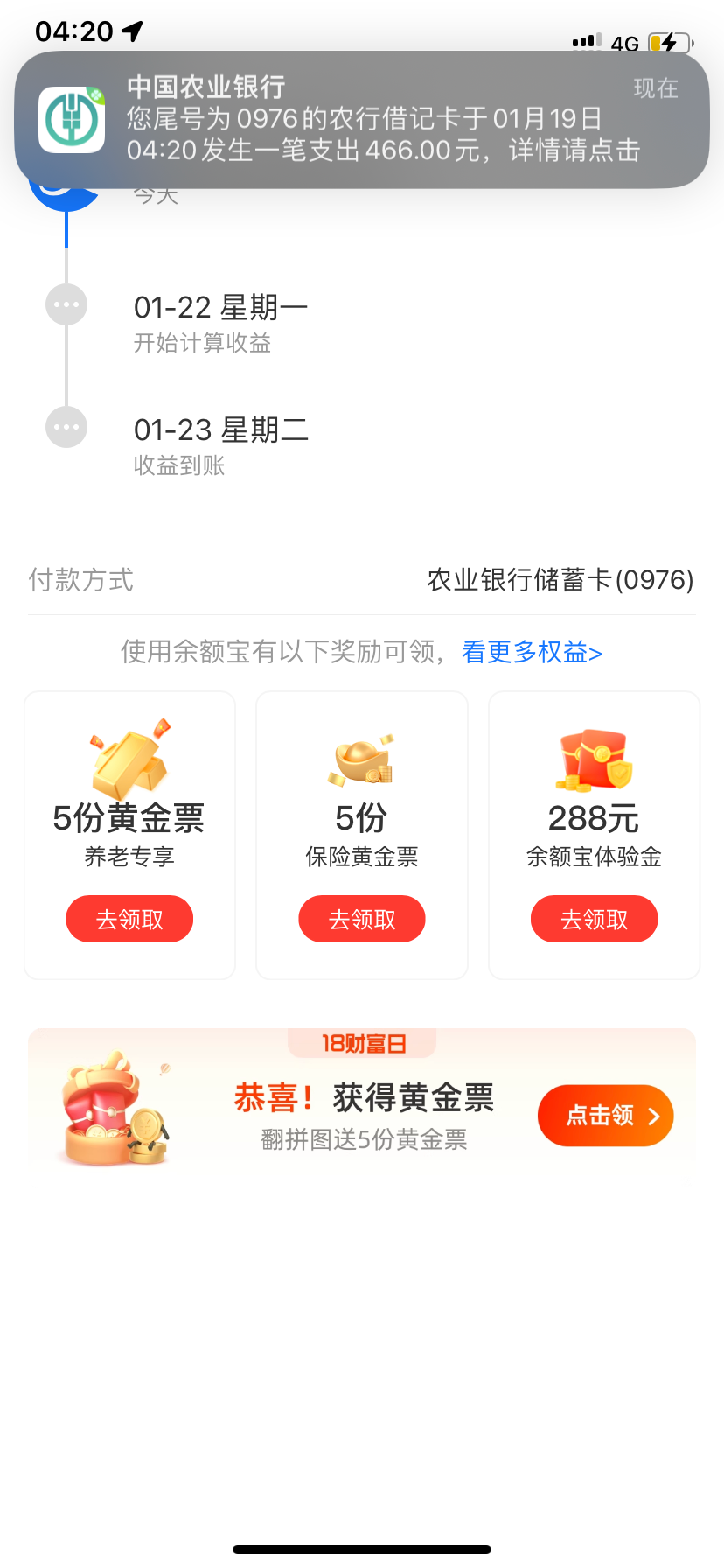Claim the 保险黄金票 5份 reward
Screen dimensions: 724x1568
pyautogui.click(x=362, y=919)
